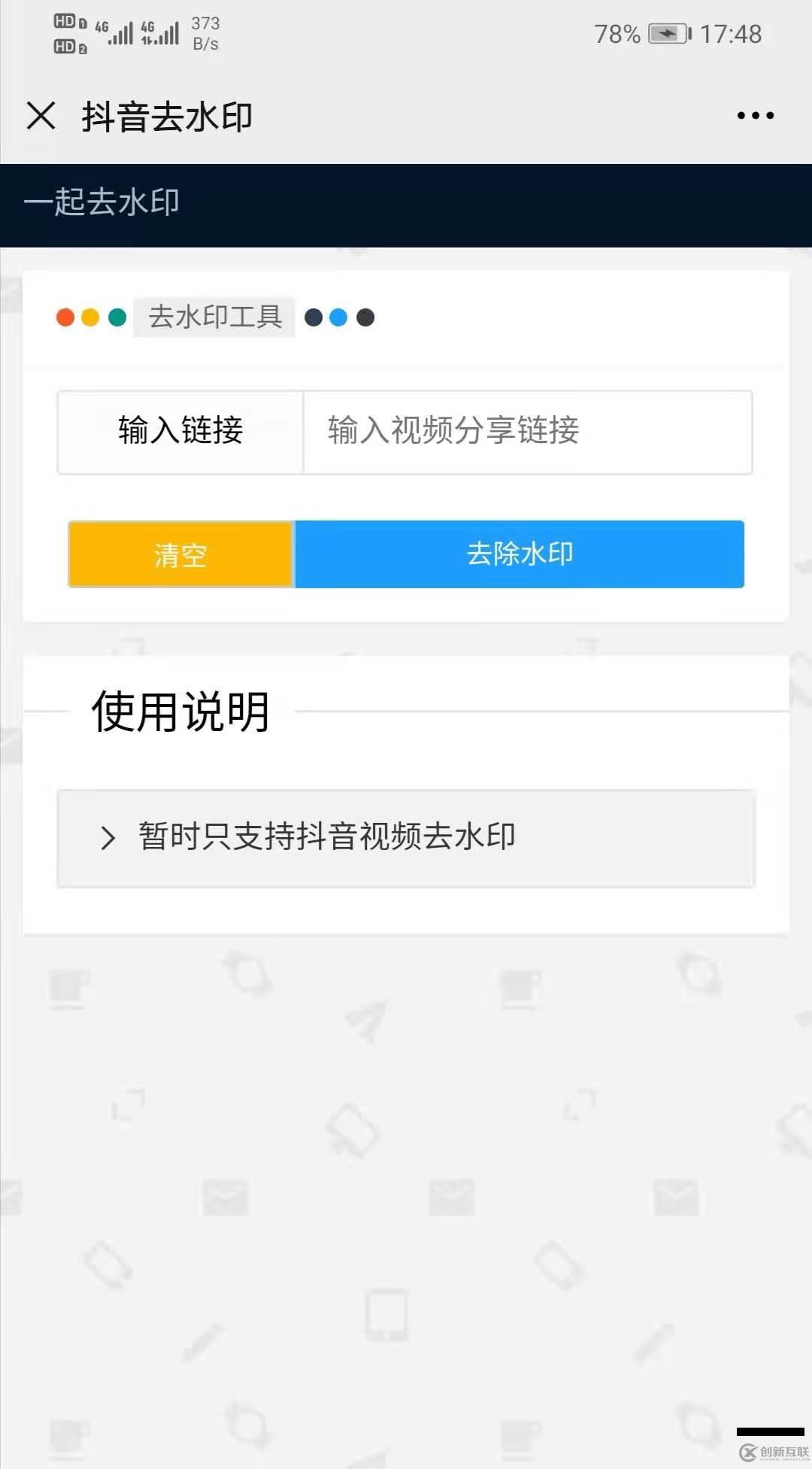The width and height of the screenshot is (812, 1469).
Task: Tap the video share link input field
Action: (526, 432)
